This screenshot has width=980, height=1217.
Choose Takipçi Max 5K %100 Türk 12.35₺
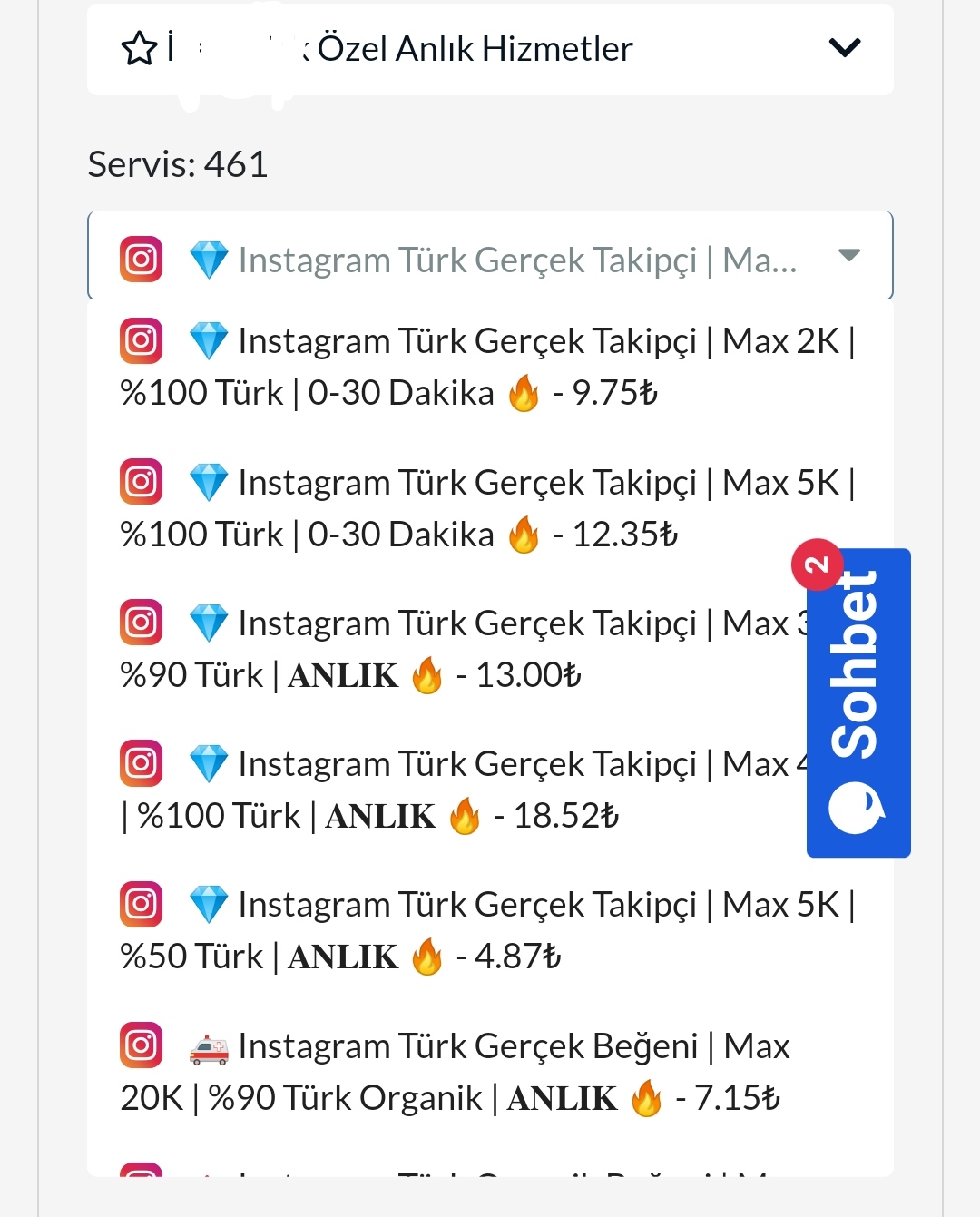[490, 508]
